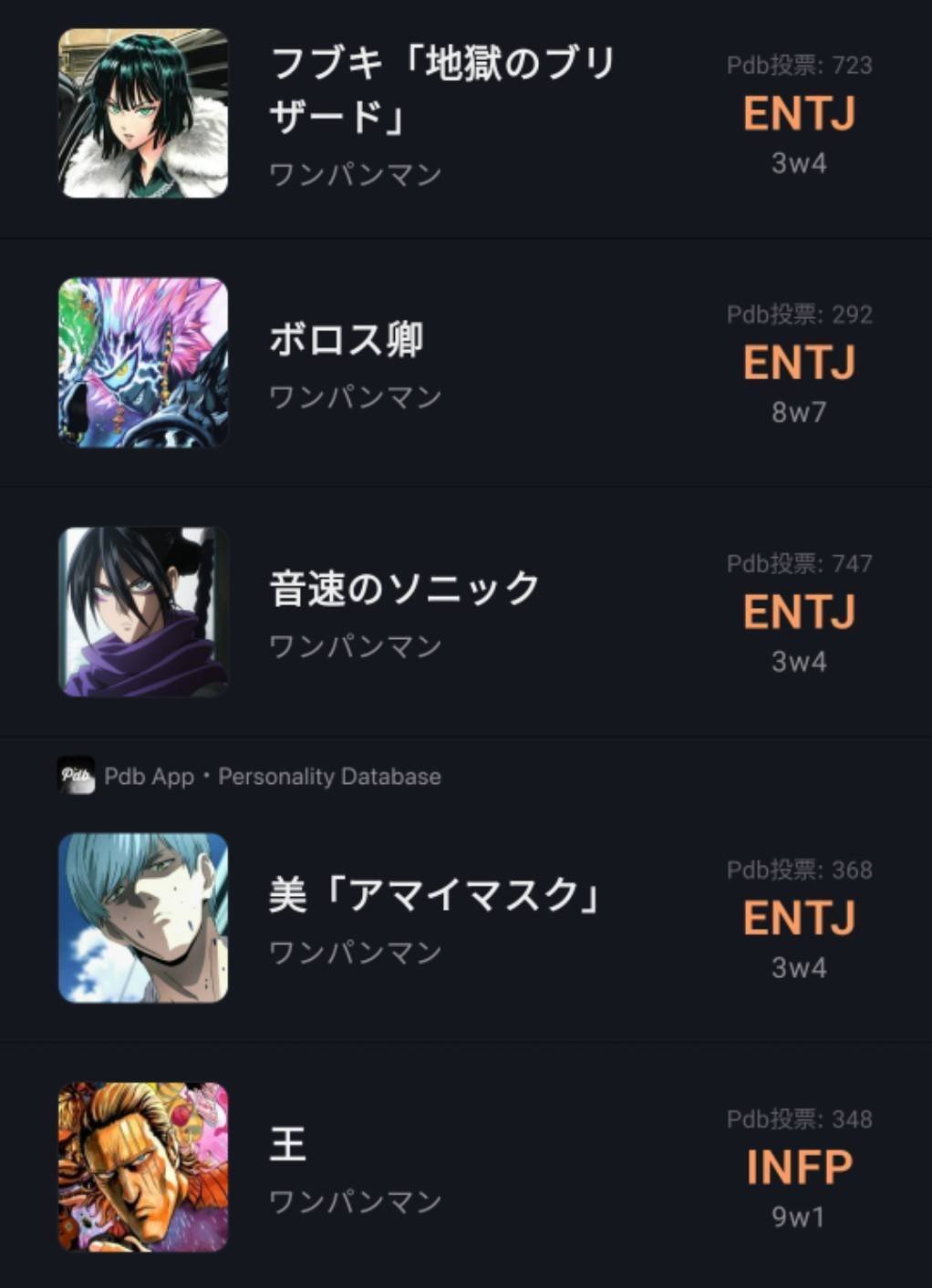Click ワンパンマン under Sonic's name
Viewport: 932px width, 1288px height.
[x=356, y=647]
